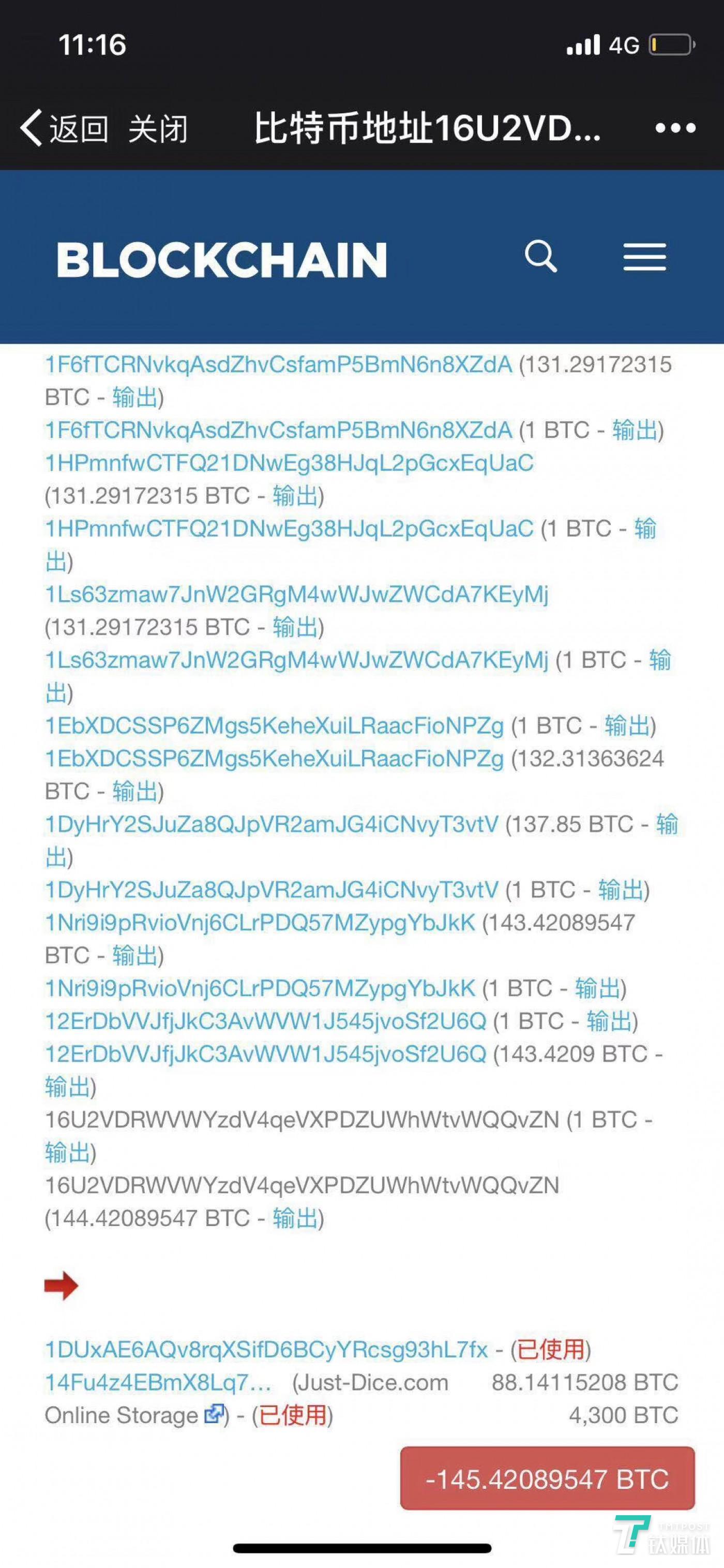The image size is (724, 1568).
Task: Go back using the 返回 arrow
Action: click(64, 128)
